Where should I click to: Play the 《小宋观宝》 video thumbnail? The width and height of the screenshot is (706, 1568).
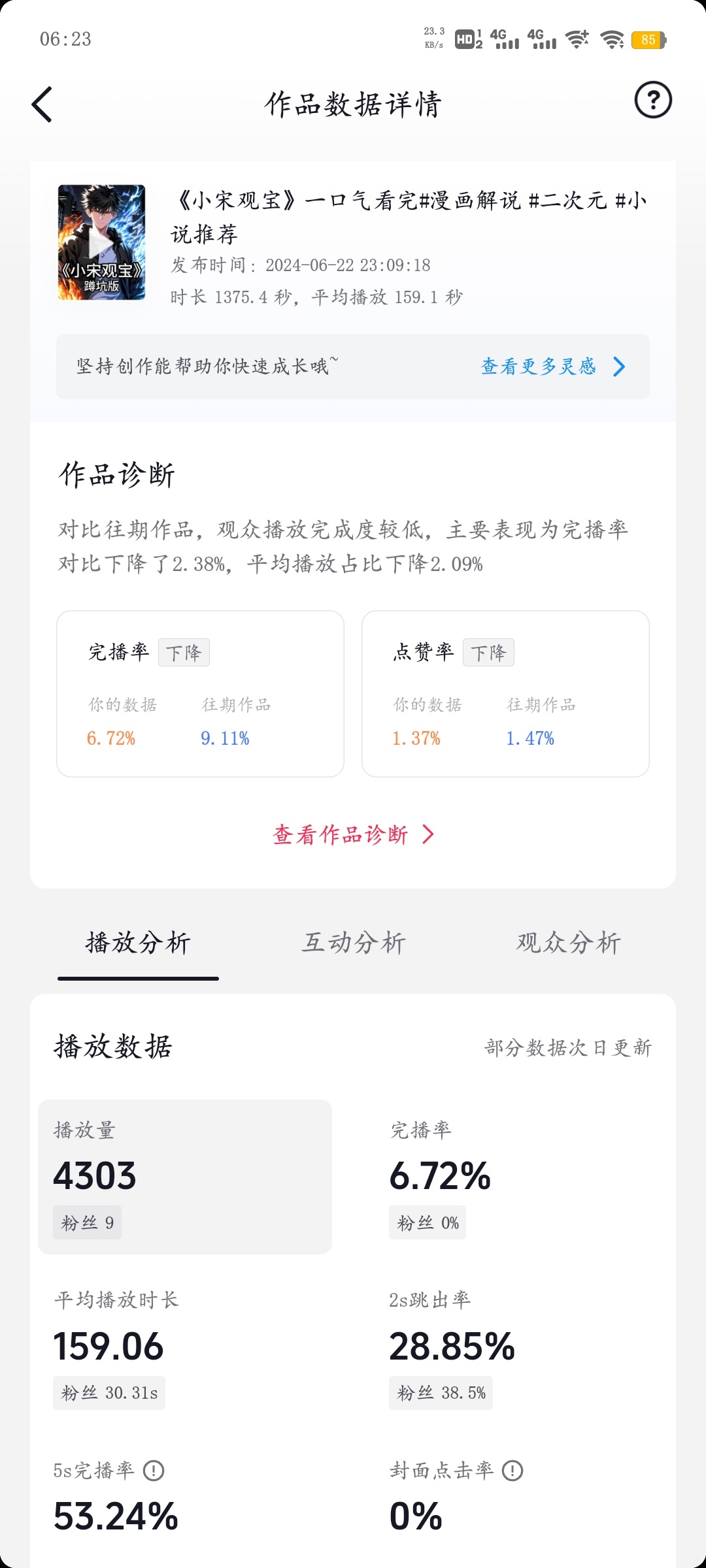click(101, 242)
